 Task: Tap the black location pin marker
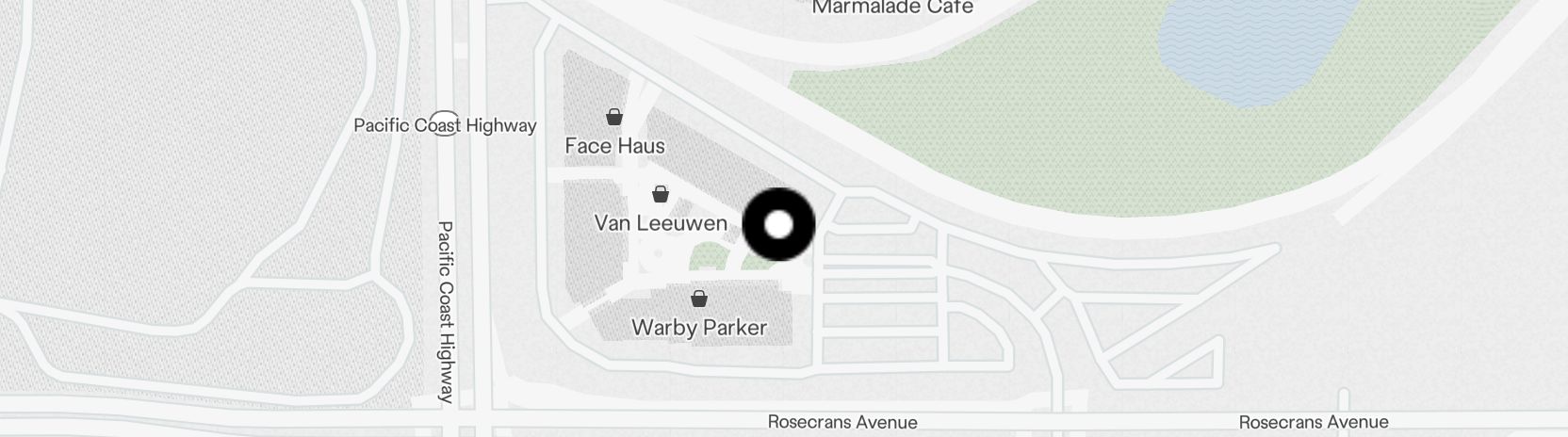click(x=778, y=224)
